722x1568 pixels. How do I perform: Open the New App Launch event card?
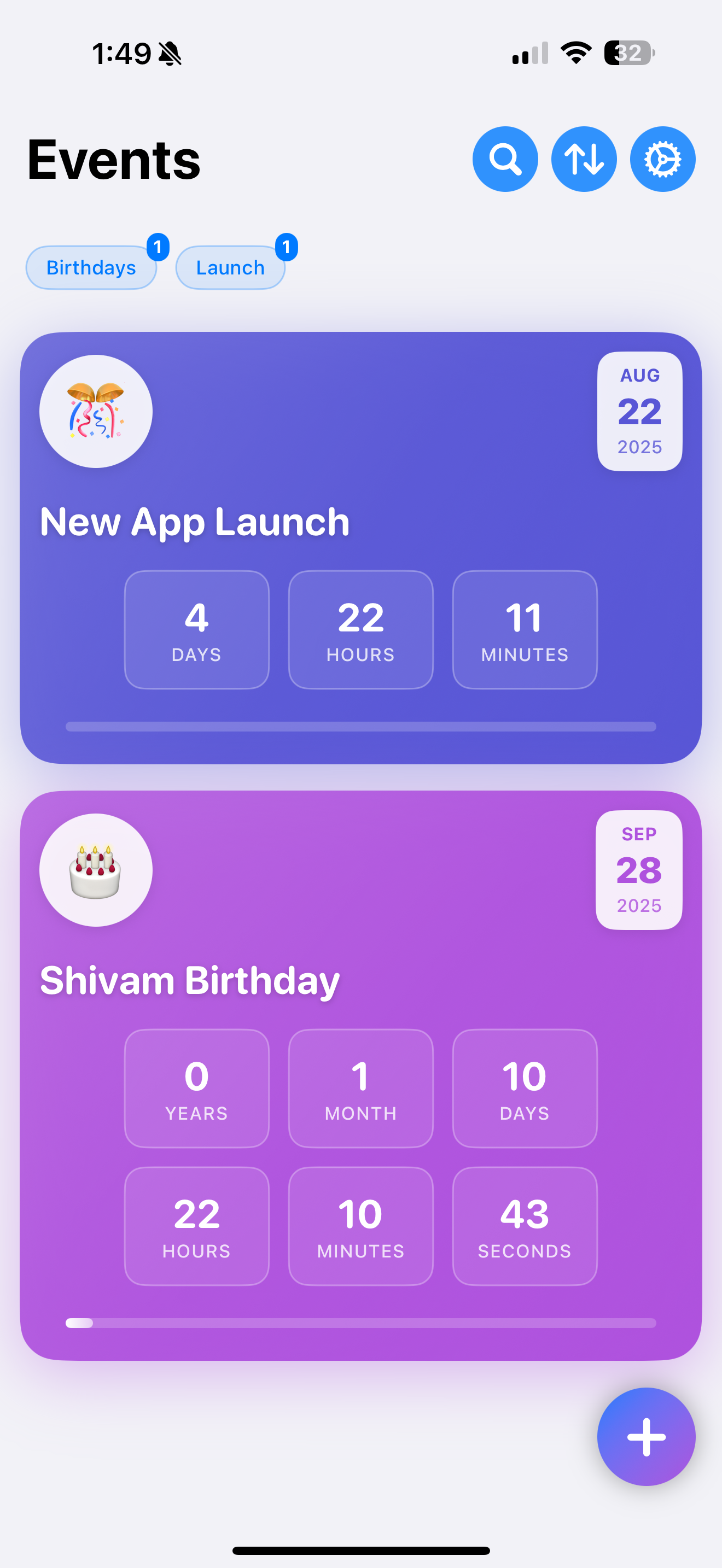click(x=360, y=522)
